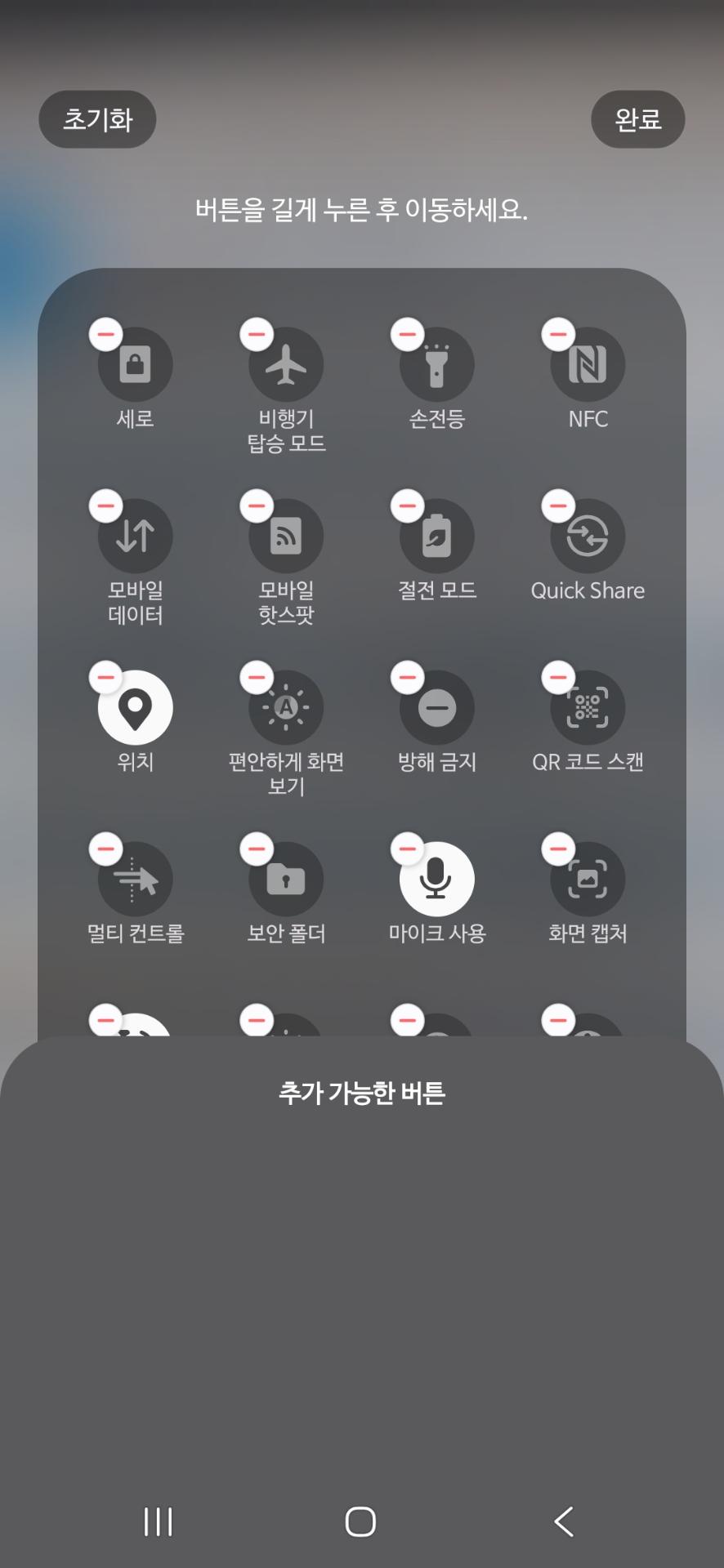Select the 편안하게 화면 보기 button
Image resolution: width=724 pixels, height=1568 pixels.
point(286,708)
